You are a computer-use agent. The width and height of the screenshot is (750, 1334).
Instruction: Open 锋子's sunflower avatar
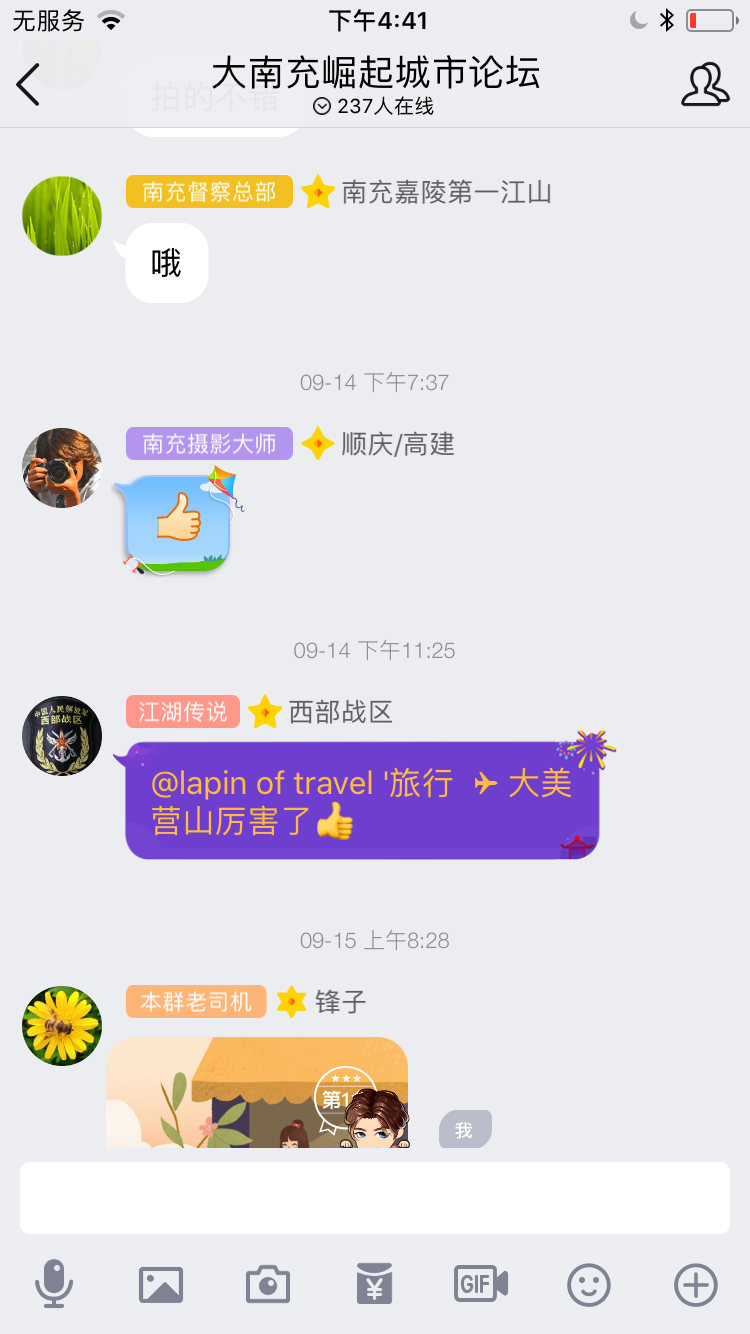pos(62,1026)
